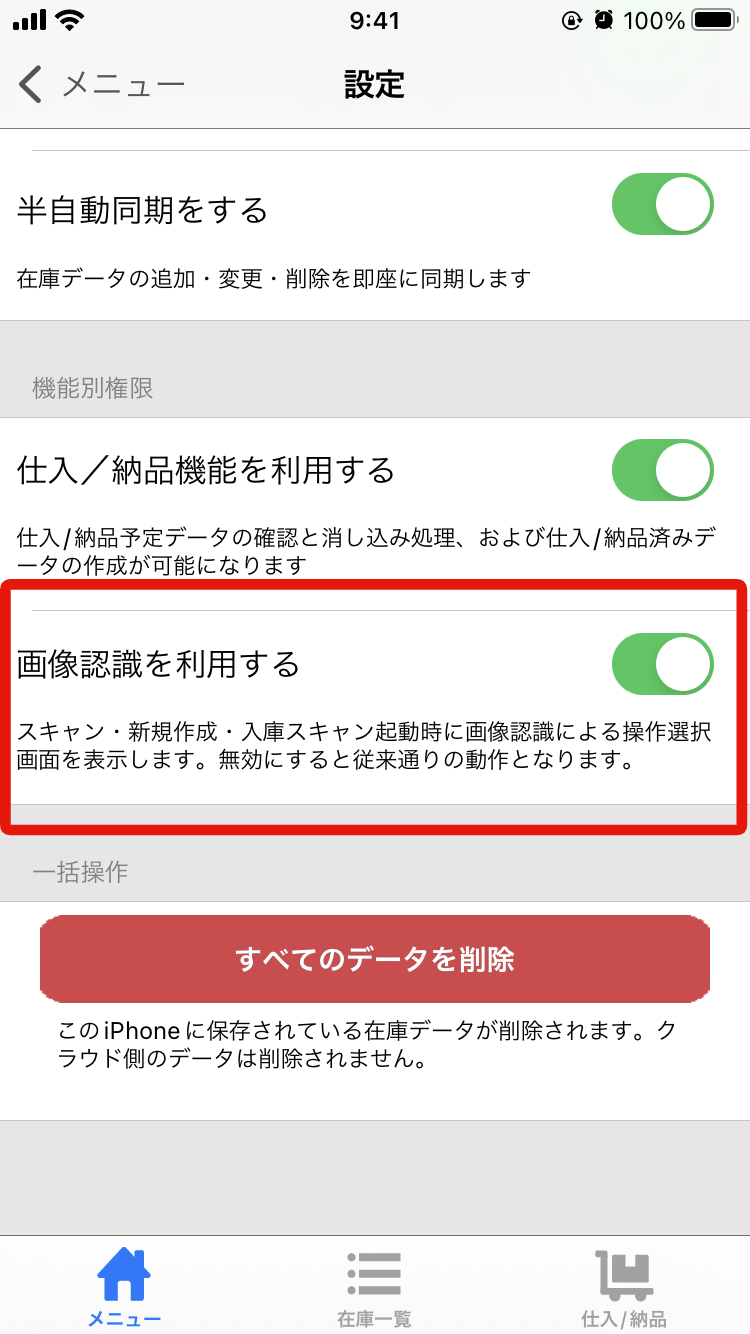
Task: Toggle 半自動同期をする switch
Action: [x=663, y=205]
